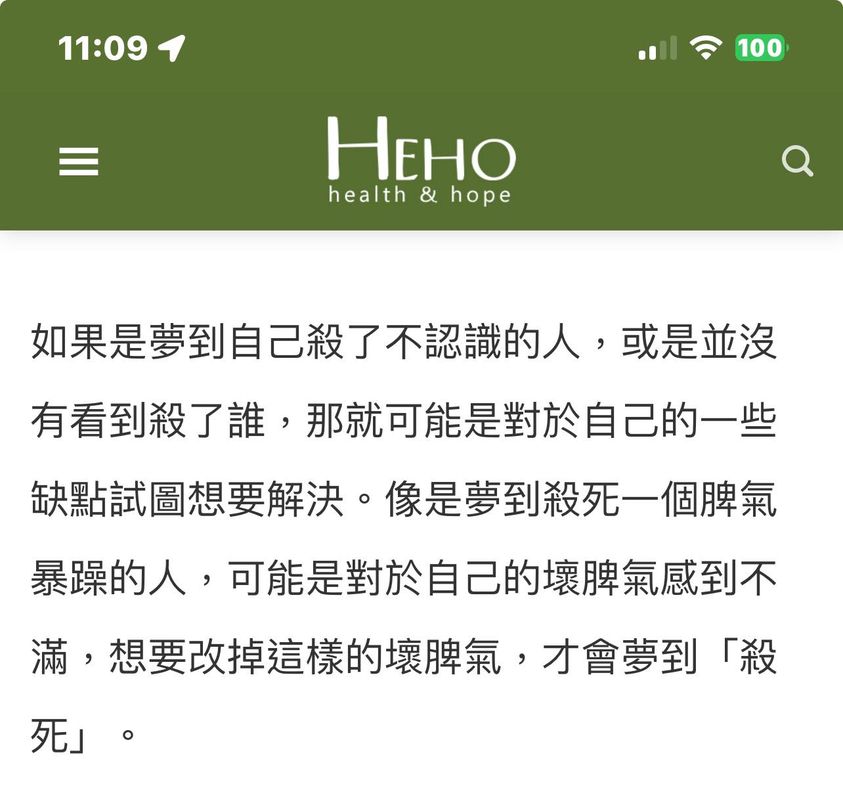
Task: Open the search magnifier icon
Action: [796, 161]
